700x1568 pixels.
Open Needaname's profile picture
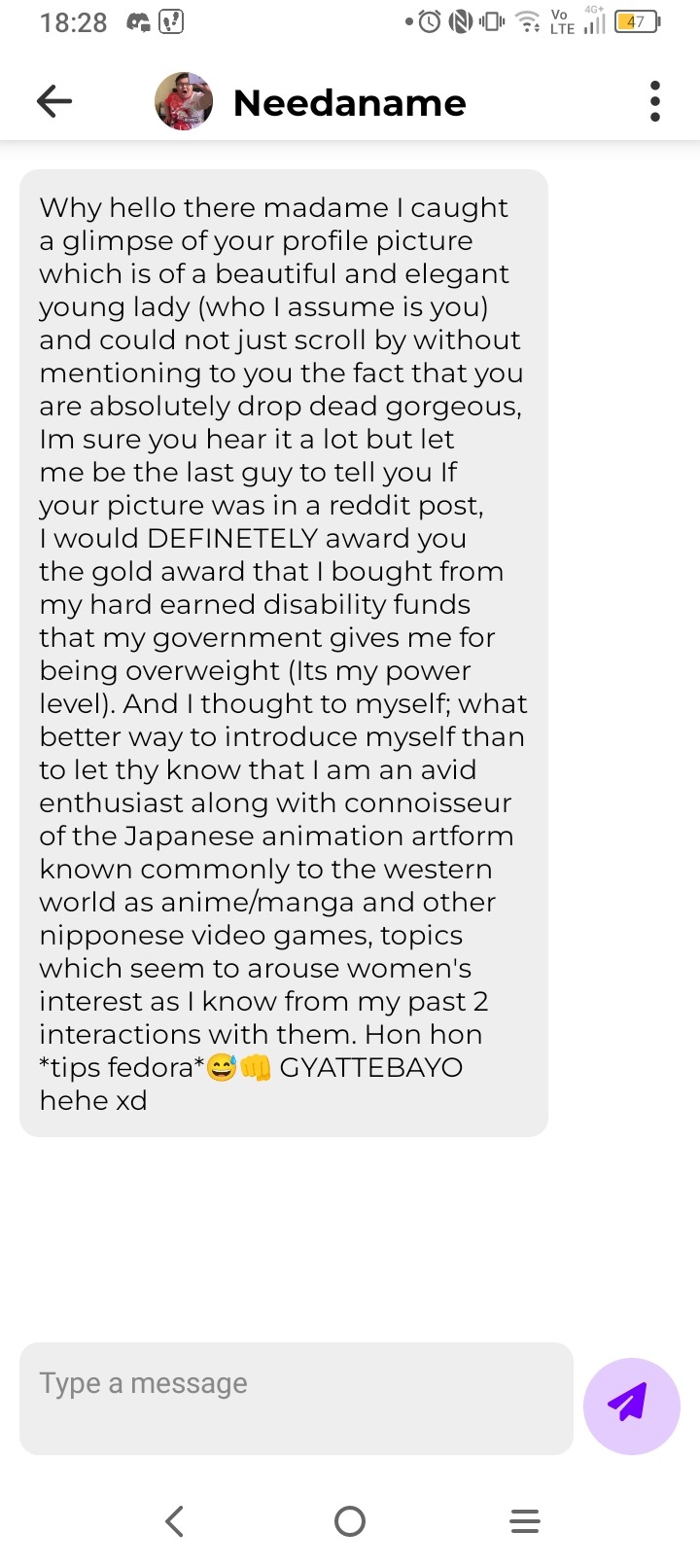click(x=184, y=101)
